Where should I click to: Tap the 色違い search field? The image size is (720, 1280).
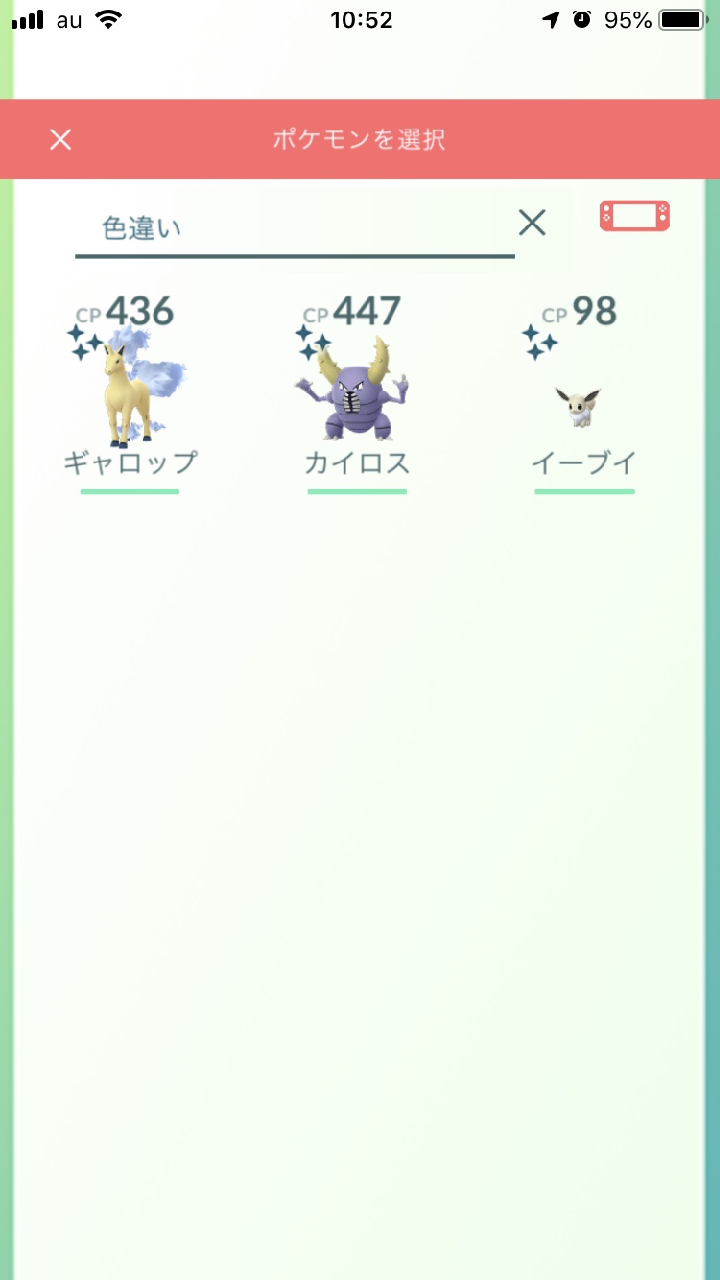click(x=290, y=228)
